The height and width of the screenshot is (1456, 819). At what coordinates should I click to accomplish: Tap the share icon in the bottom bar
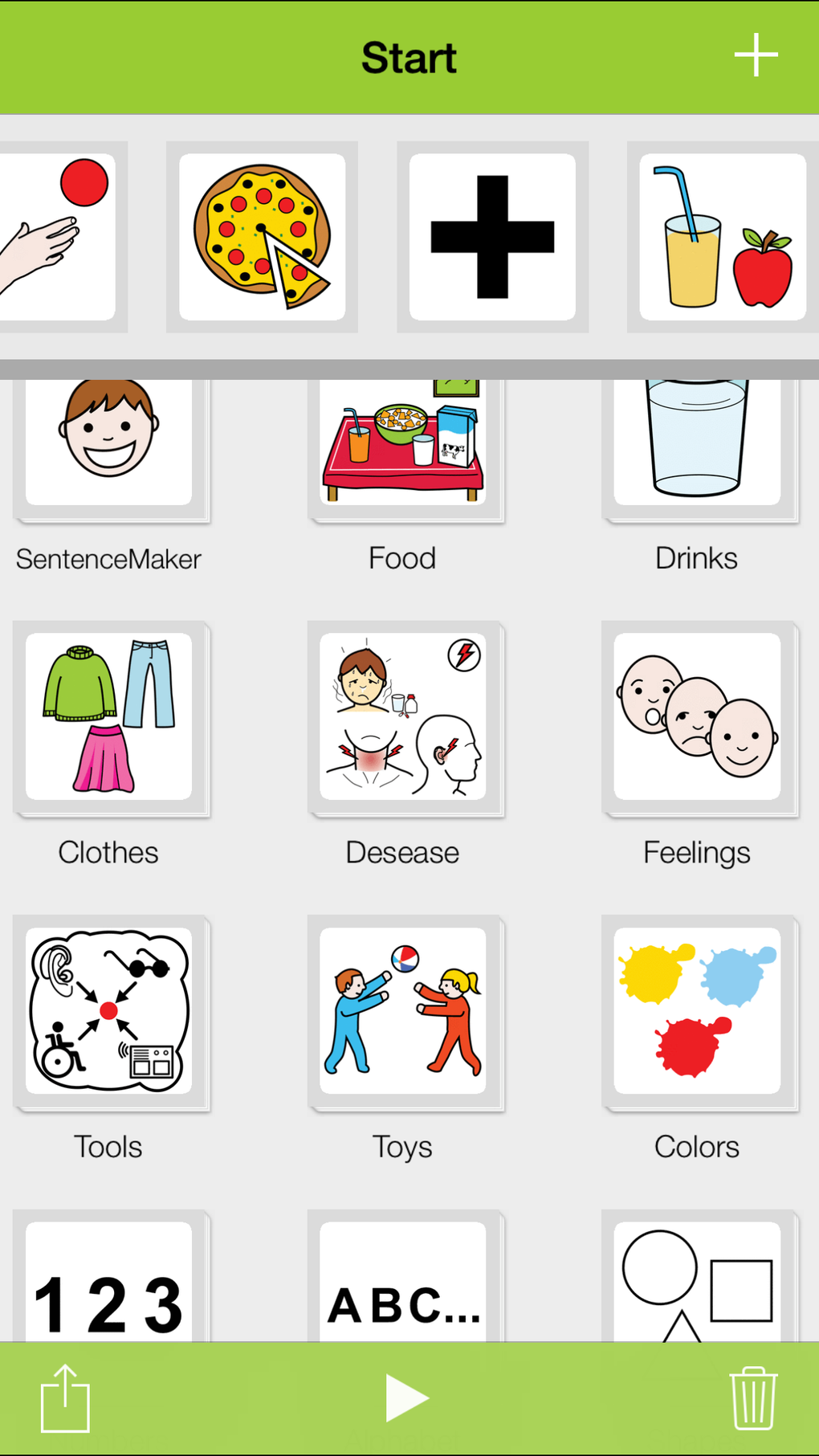(65, 1397)
